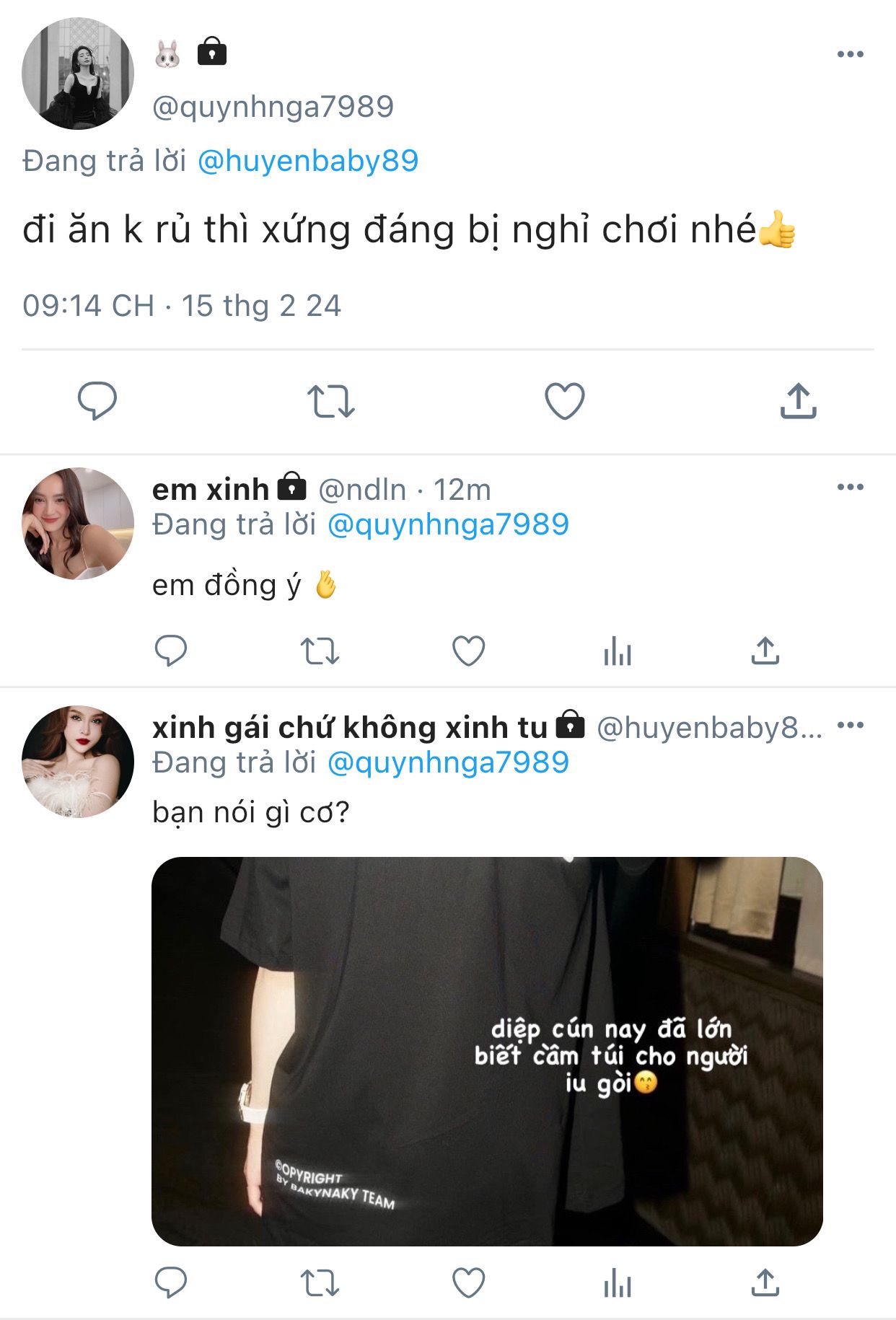This screenshot has width=896, height=1320.
Task: Like quynhnga7989's main tweet
Action: 564,401
